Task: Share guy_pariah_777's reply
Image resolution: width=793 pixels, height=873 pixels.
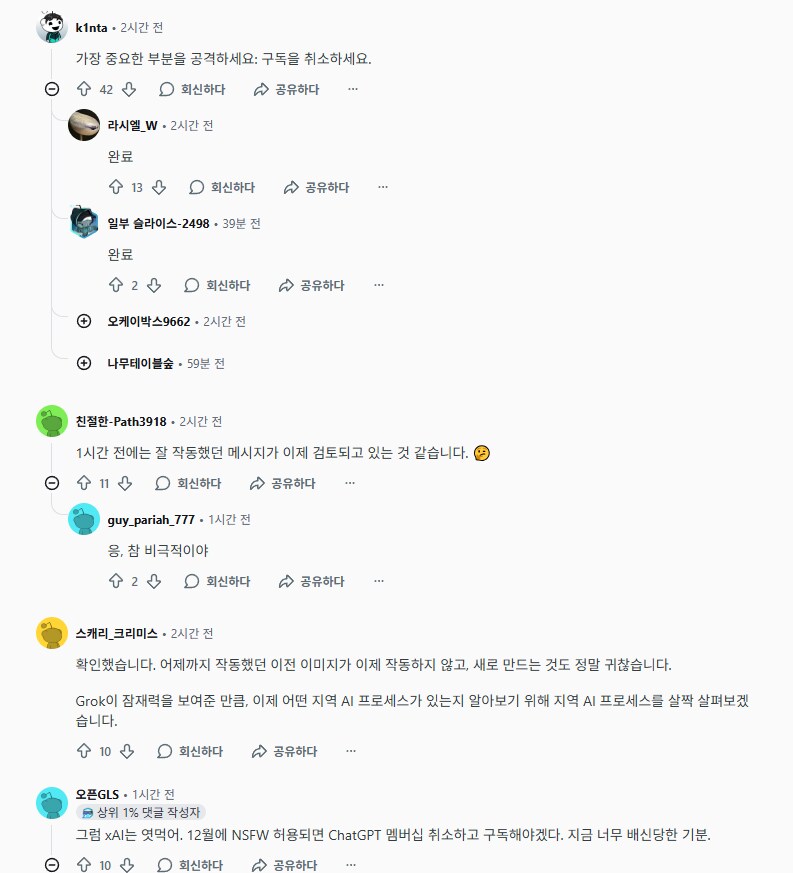Action: 311,581
